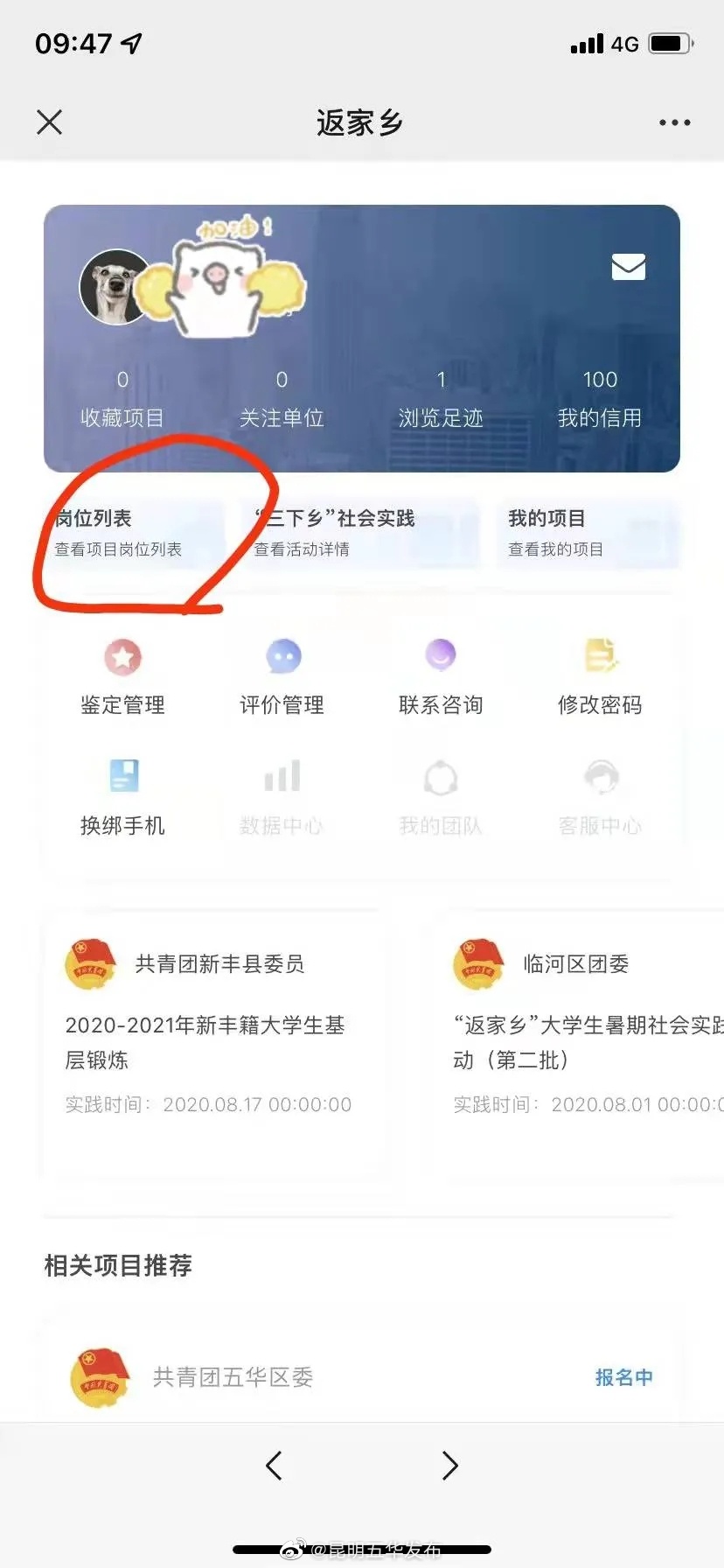The width and height of the screenshot is (724, 1568).
Task: Go forward with the right chevron arrow
Action: pos(449,1465)
